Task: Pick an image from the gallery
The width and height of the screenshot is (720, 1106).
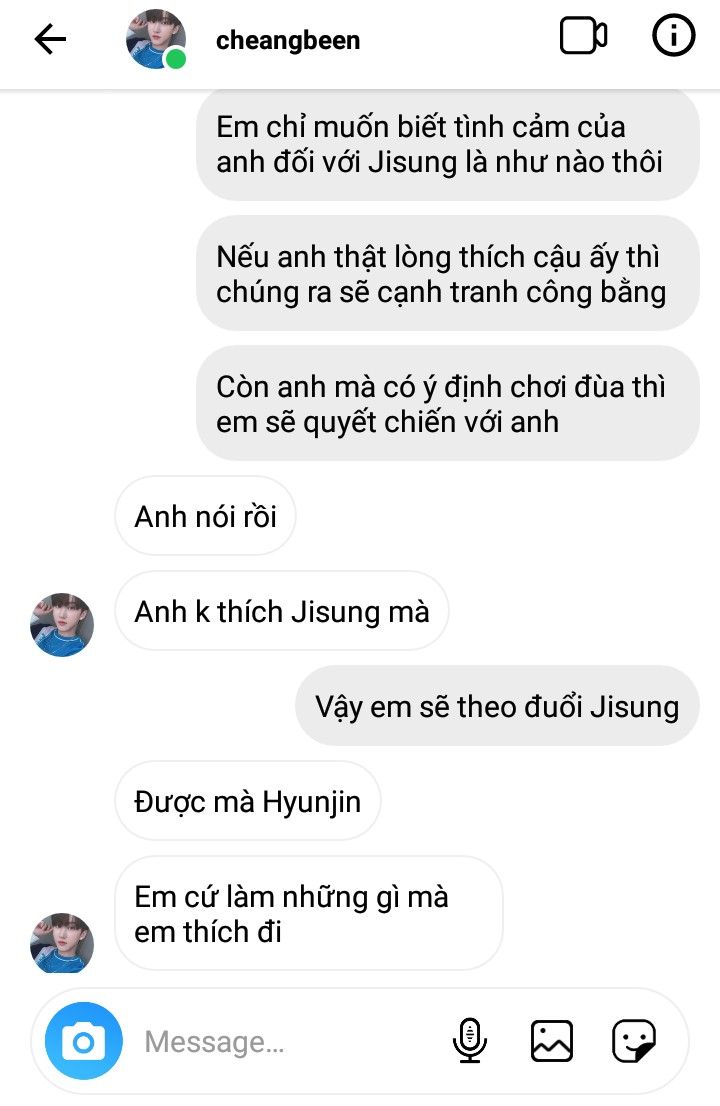Action: [552, 1041]
